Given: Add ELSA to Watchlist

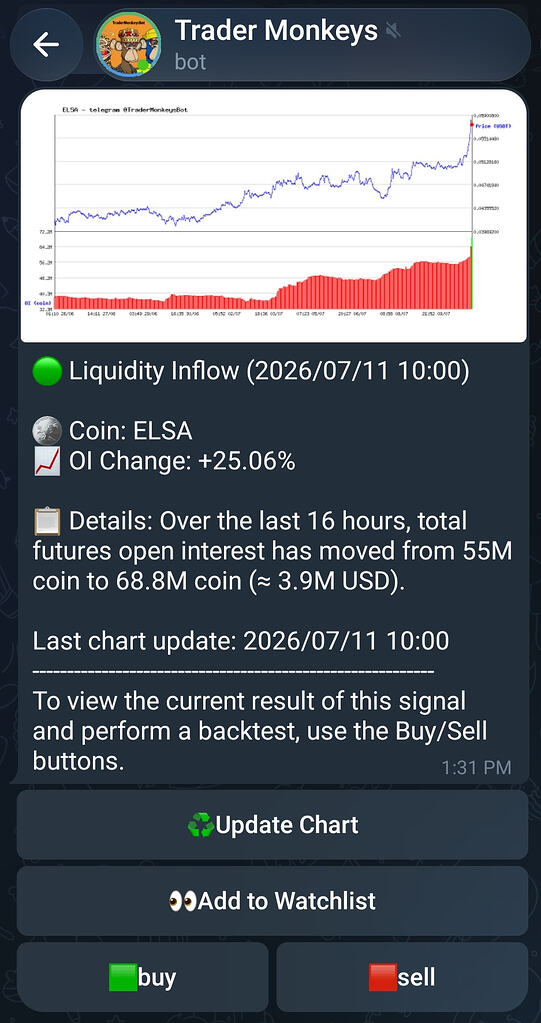Looking at the screenshot, I should pos(272,901).
